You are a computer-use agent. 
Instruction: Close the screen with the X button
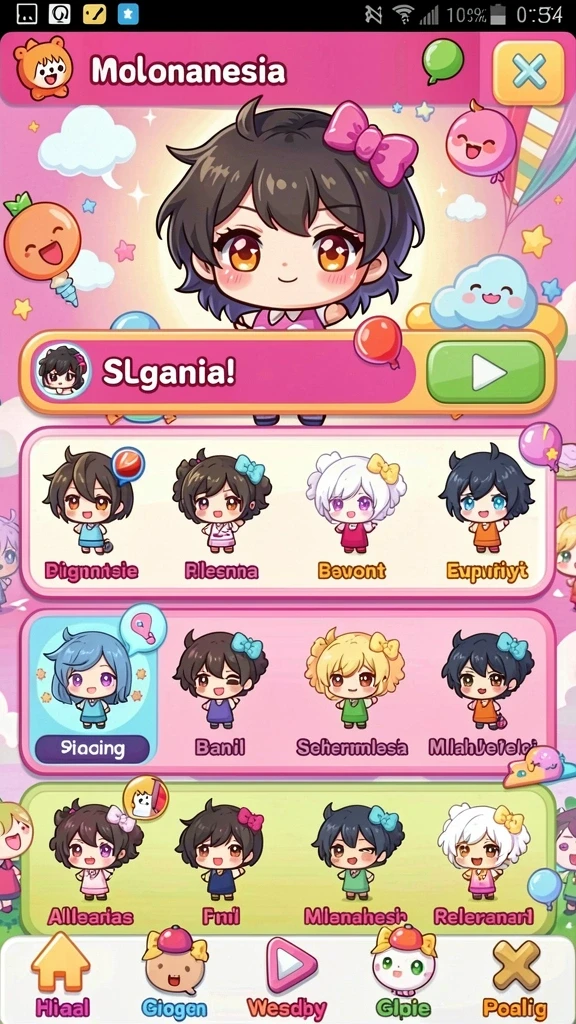528,72
